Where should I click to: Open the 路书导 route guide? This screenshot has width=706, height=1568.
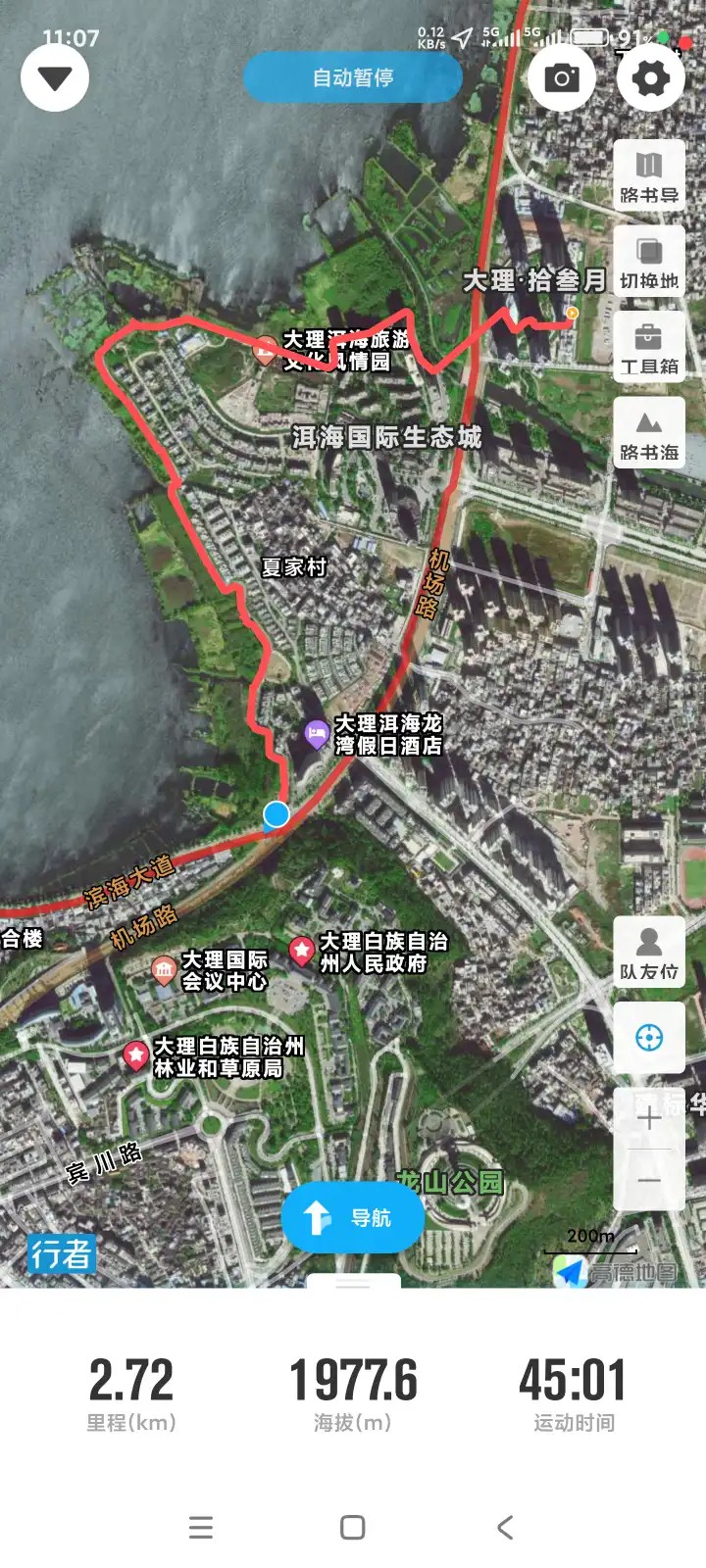[649, 175]
